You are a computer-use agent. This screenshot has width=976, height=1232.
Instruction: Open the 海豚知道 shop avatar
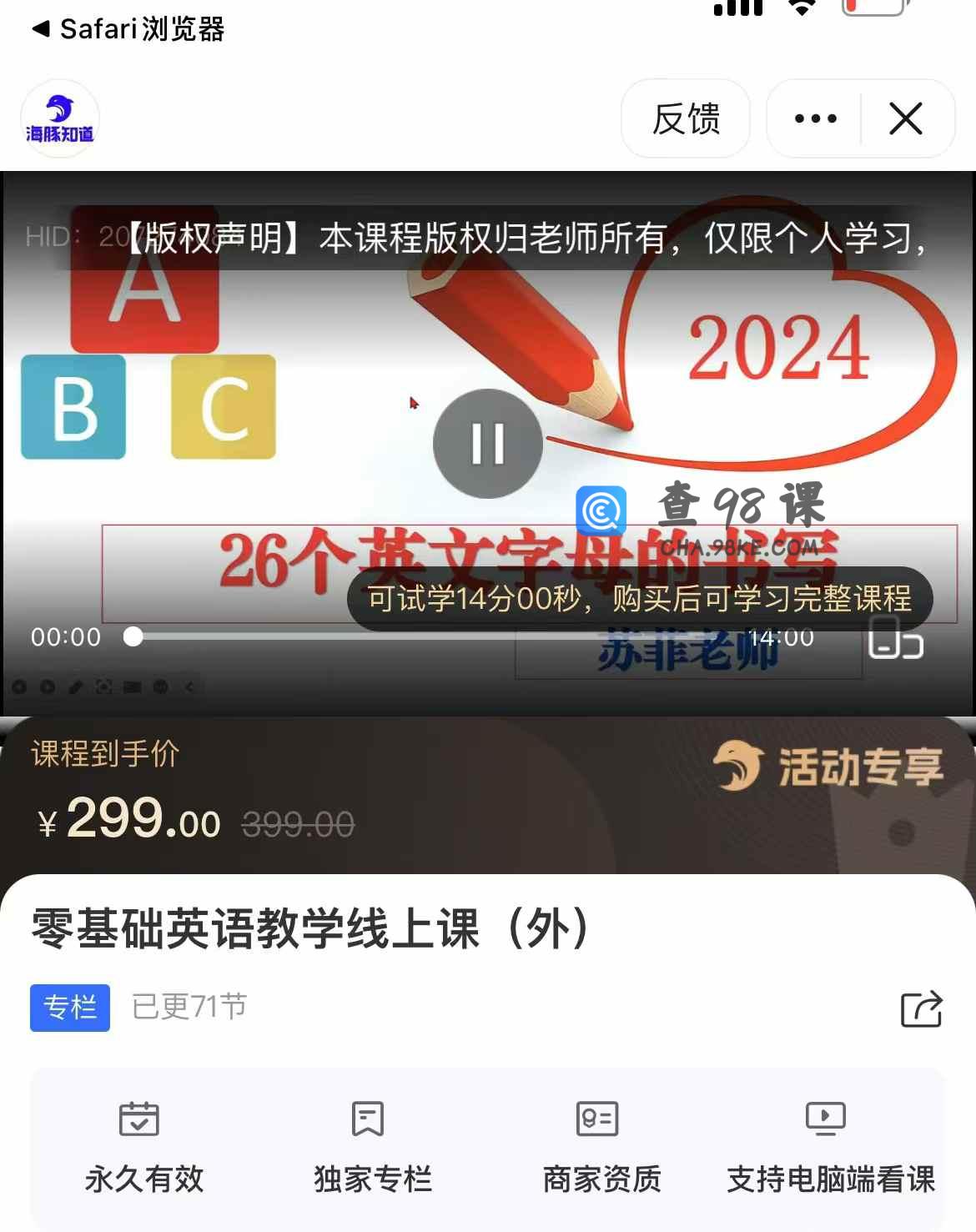tap(60, 118)
